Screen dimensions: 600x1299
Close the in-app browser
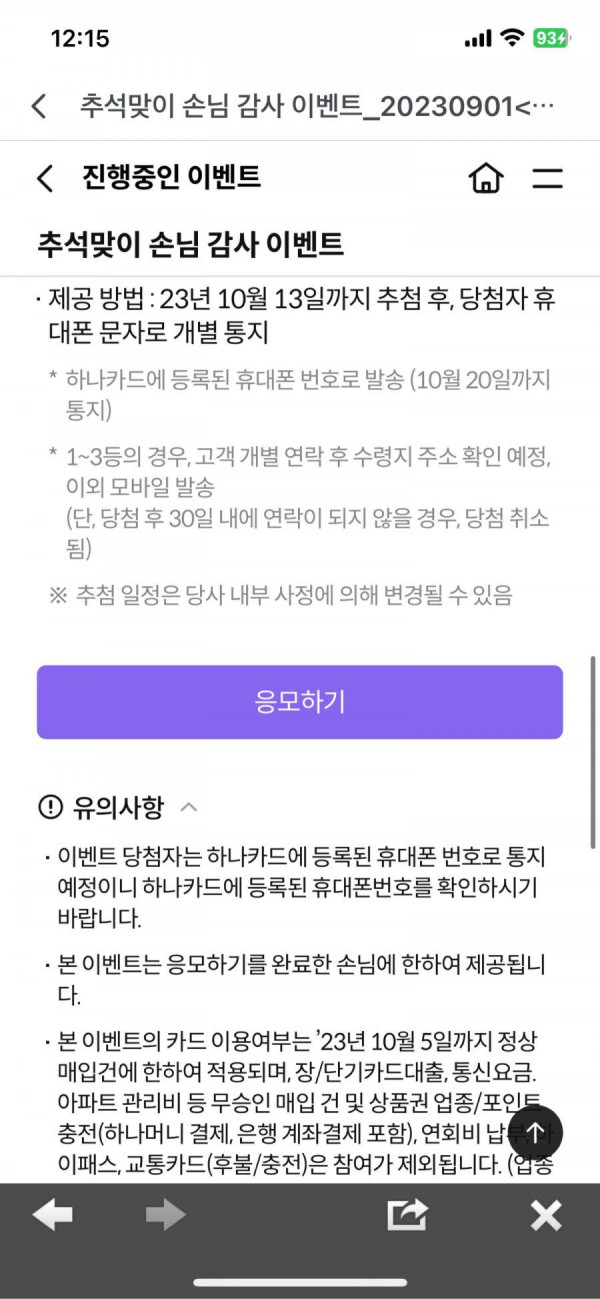point(546,1215)
